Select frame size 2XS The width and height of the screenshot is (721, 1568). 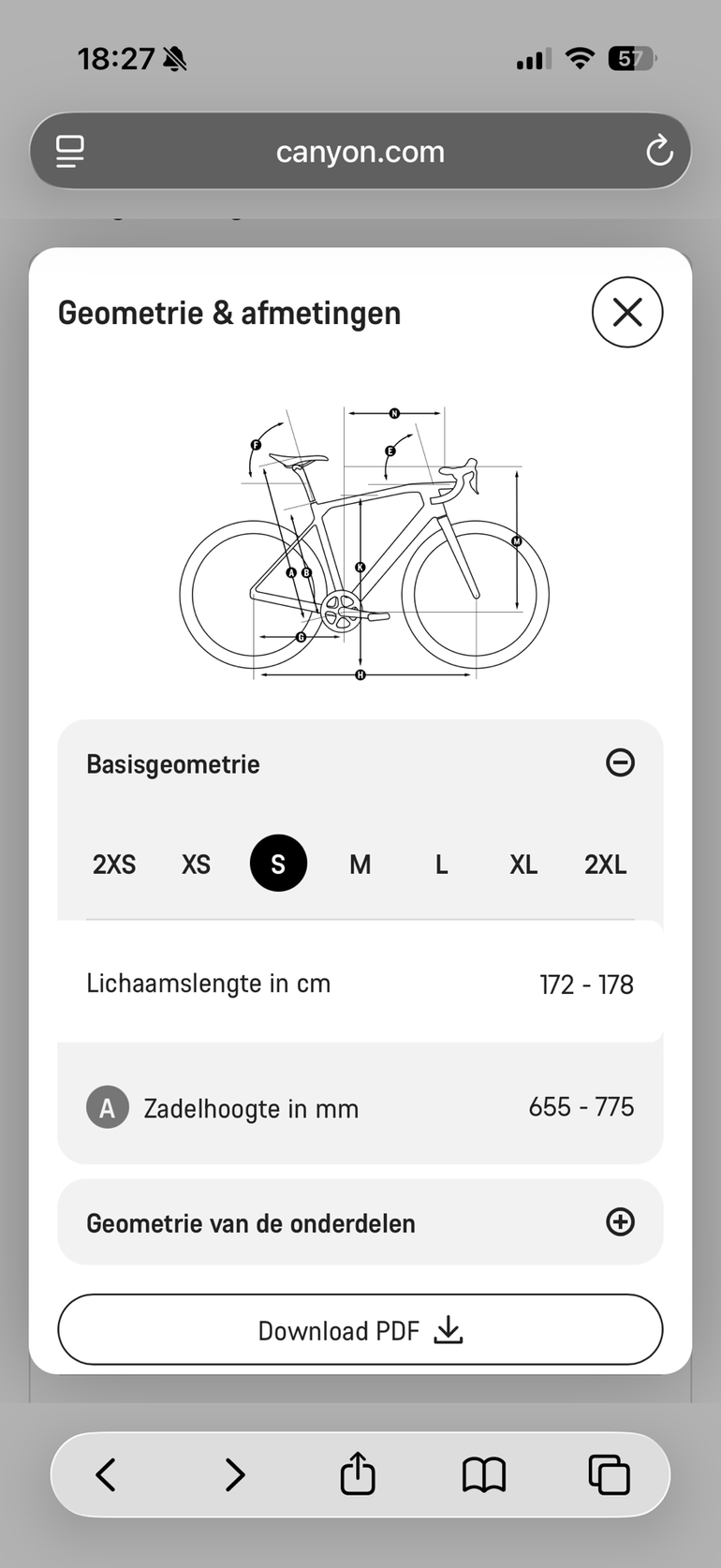(x=114, y=864)
